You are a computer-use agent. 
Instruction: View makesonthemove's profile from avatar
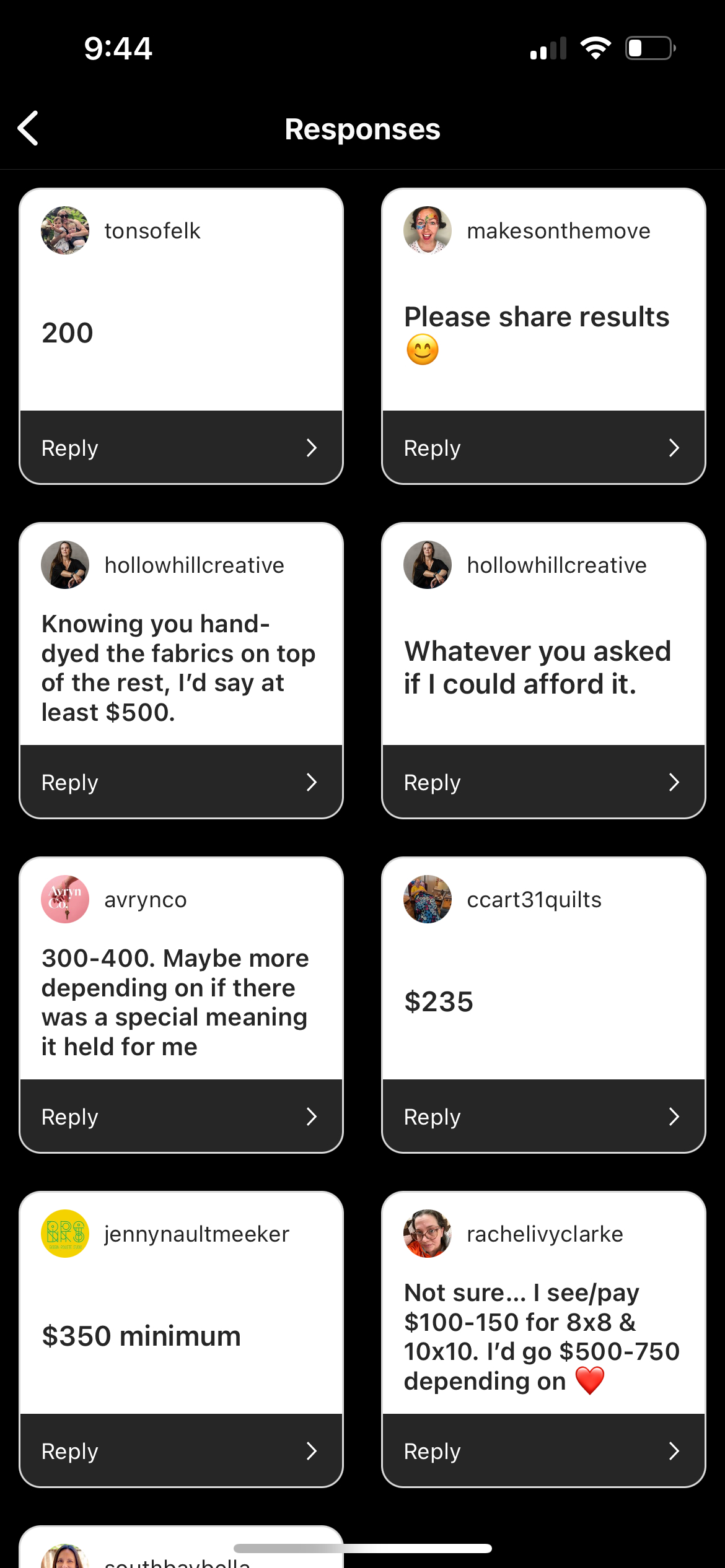click(428, 230)
